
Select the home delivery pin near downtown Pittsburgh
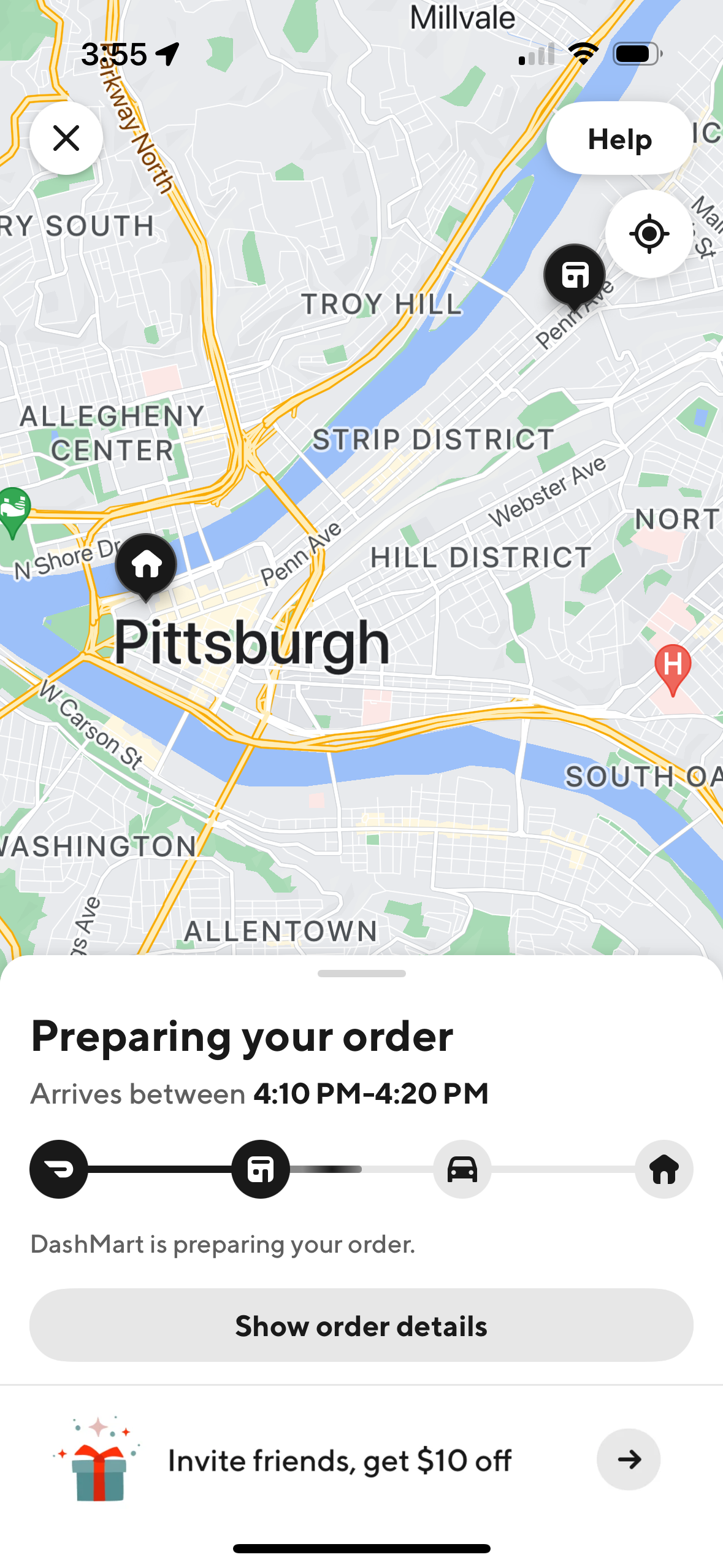click(146, 566)
